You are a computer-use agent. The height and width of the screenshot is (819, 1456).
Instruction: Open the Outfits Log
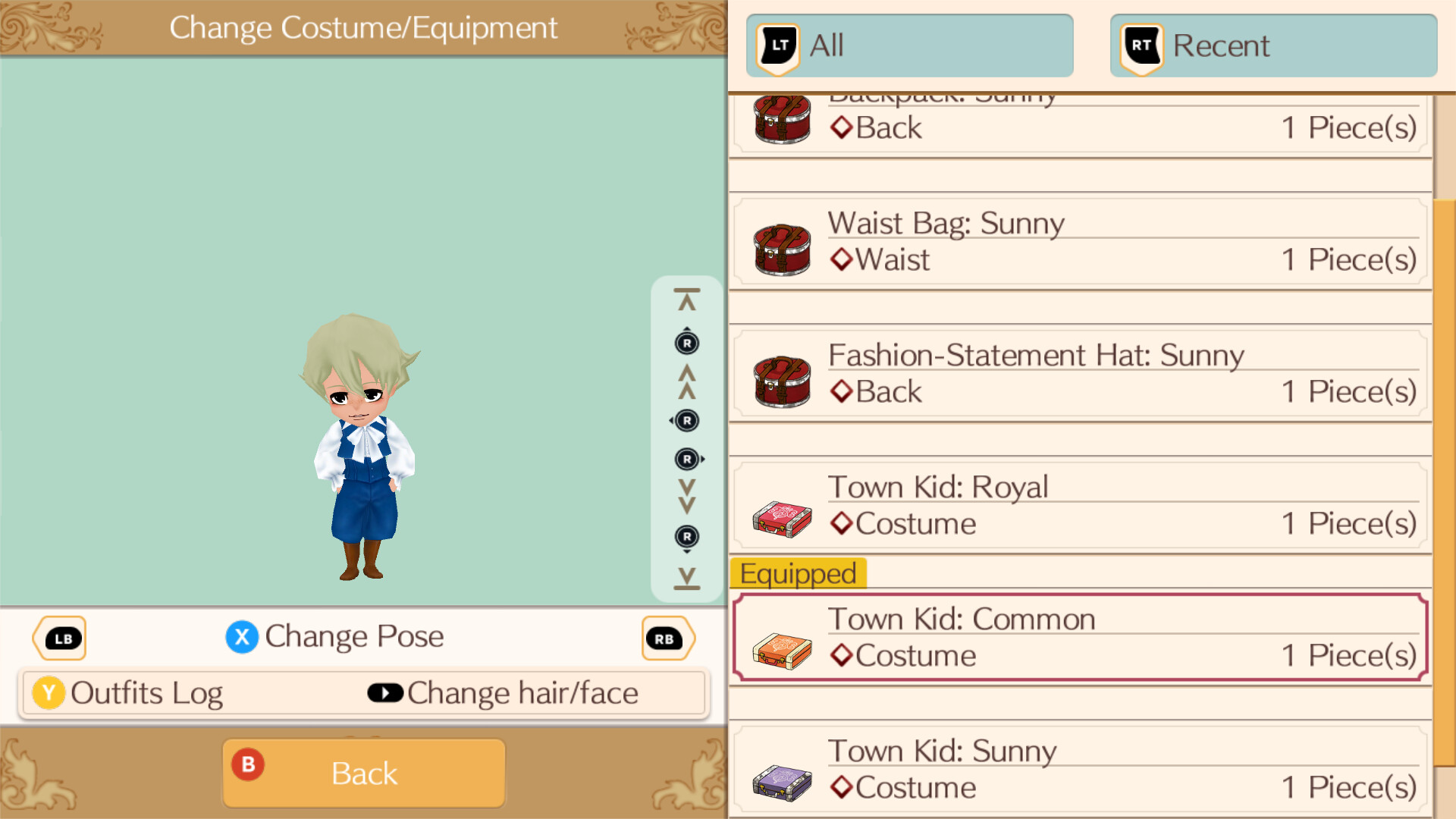click(x=129, y=693)
